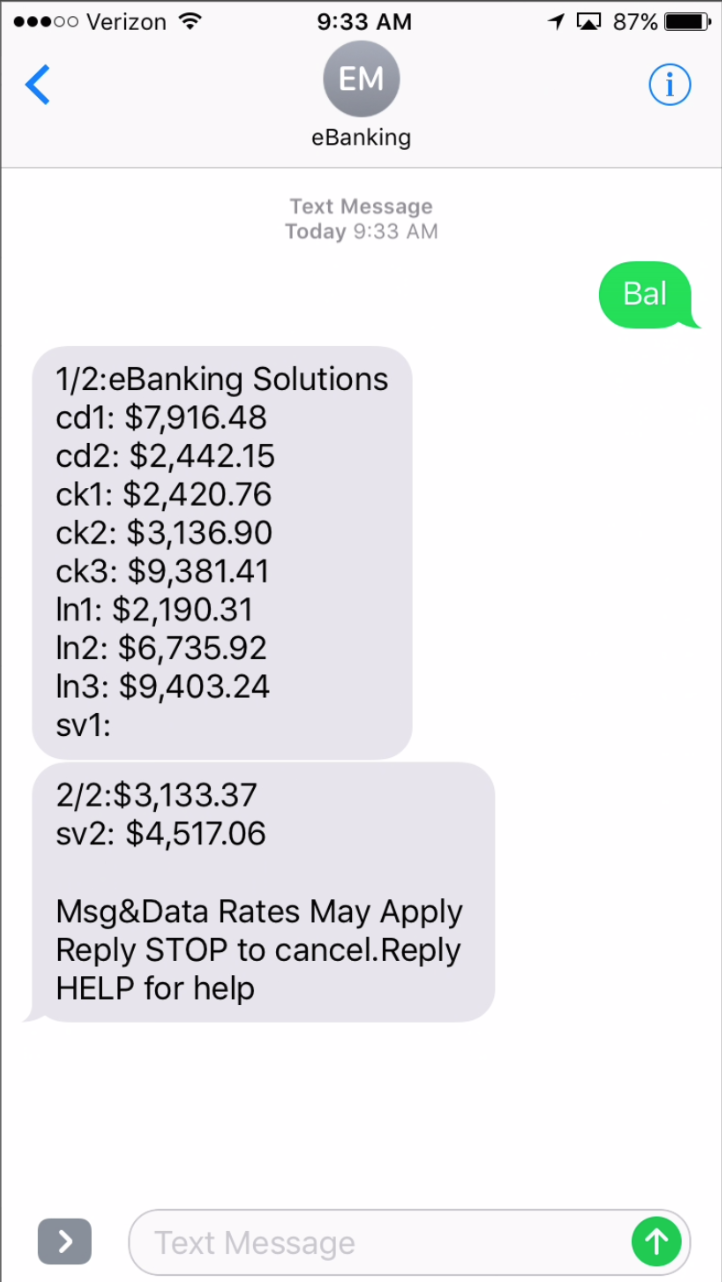Send the message with the green arrow
Viewport: 722px width, 1282px height.
coord(656,1242)
